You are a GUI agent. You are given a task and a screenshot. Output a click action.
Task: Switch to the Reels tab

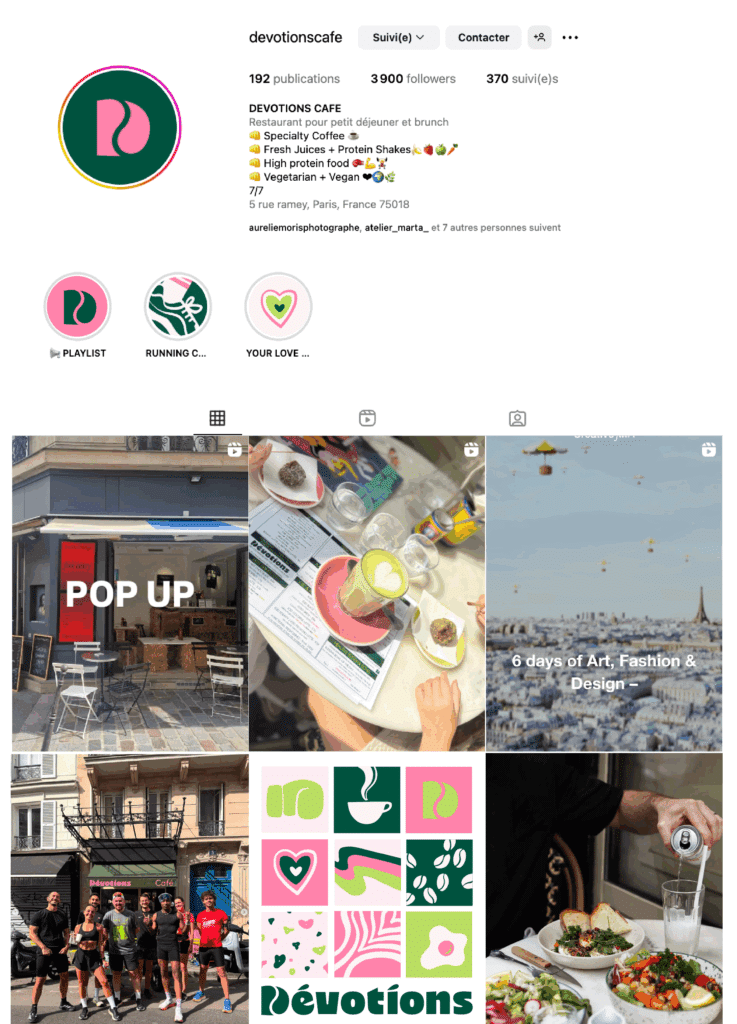click(x=367, y=418)
